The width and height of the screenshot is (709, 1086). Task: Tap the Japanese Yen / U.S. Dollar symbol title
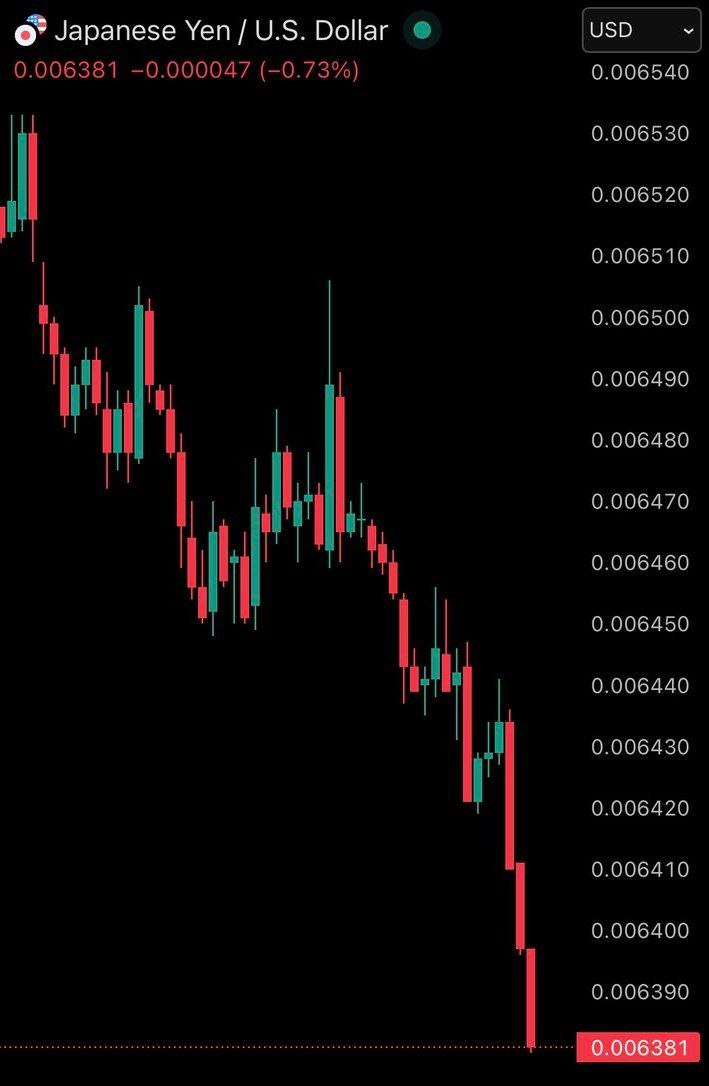(220, 31)
